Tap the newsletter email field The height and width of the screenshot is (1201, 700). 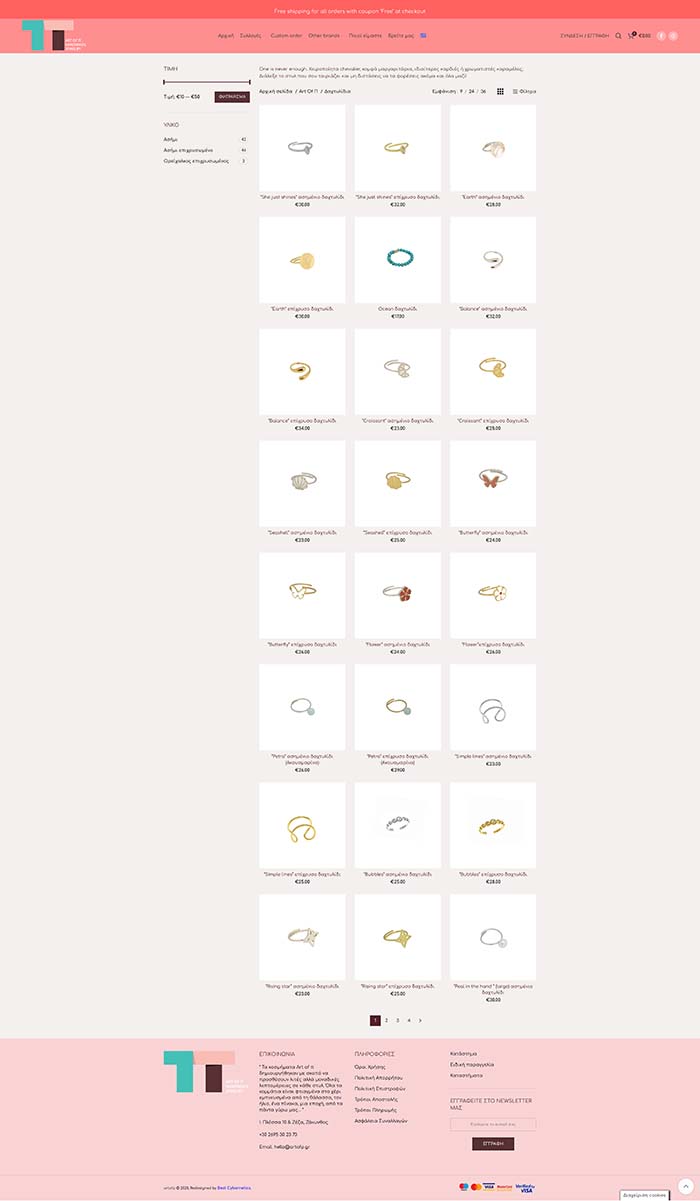(493, 1124)
